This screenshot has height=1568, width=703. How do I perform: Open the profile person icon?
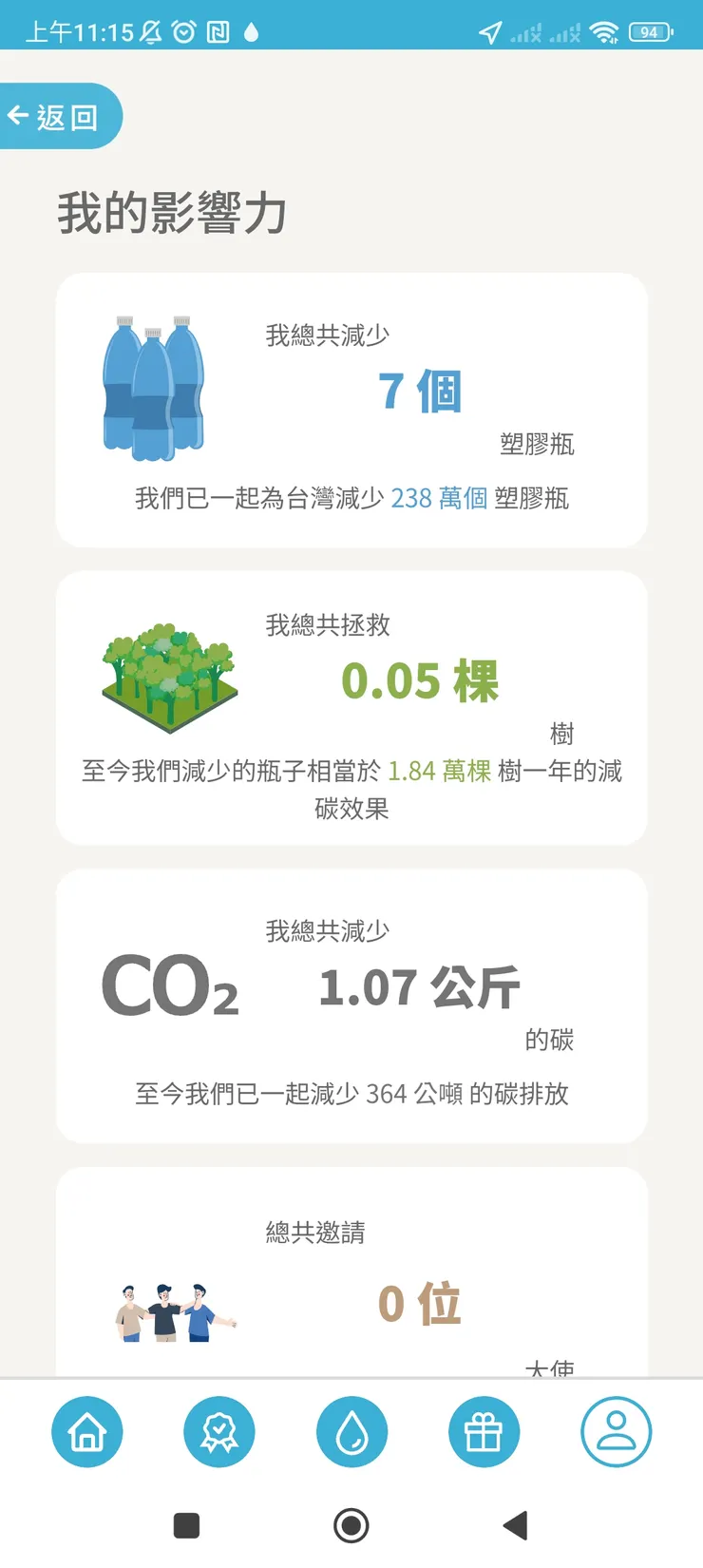tap(616, 1433)
